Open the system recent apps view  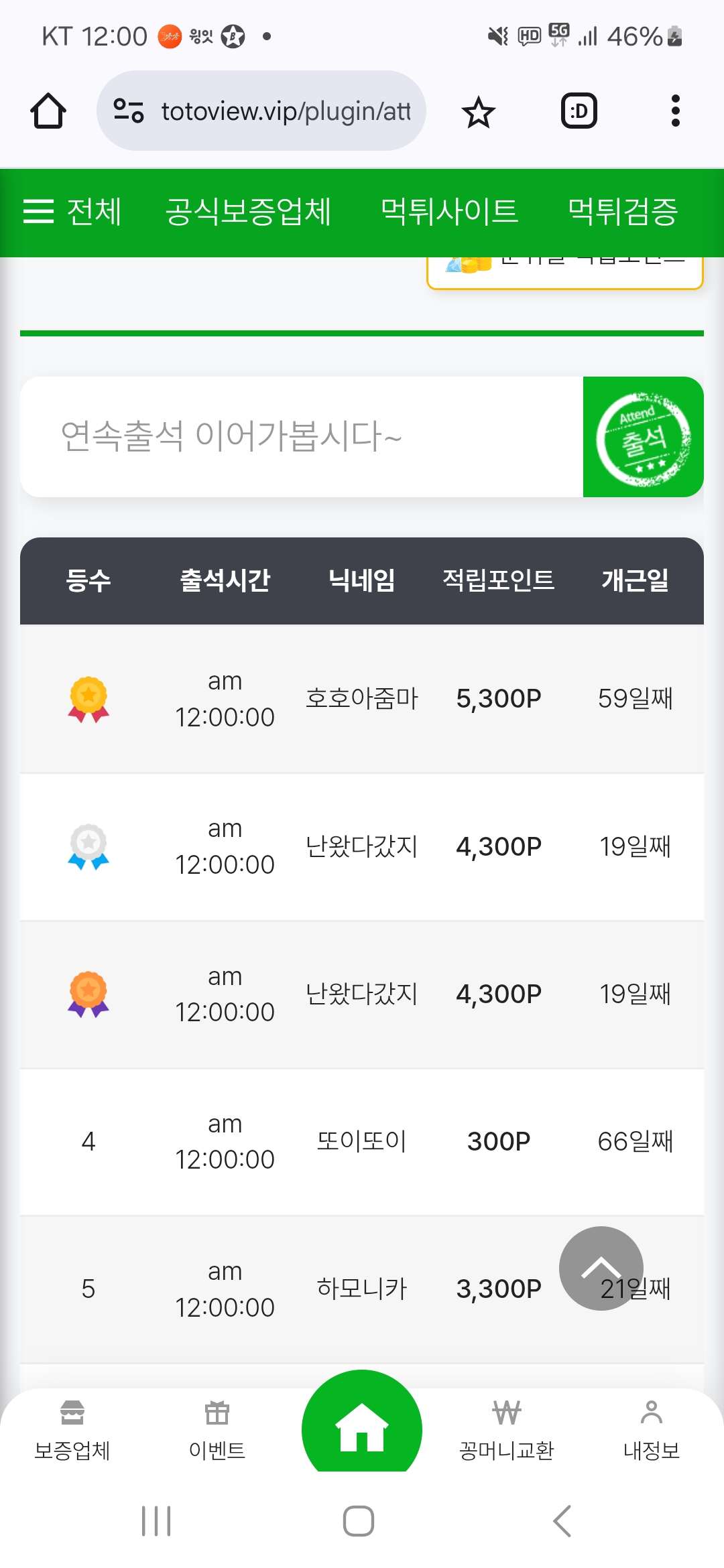[x=156, y=1521]
